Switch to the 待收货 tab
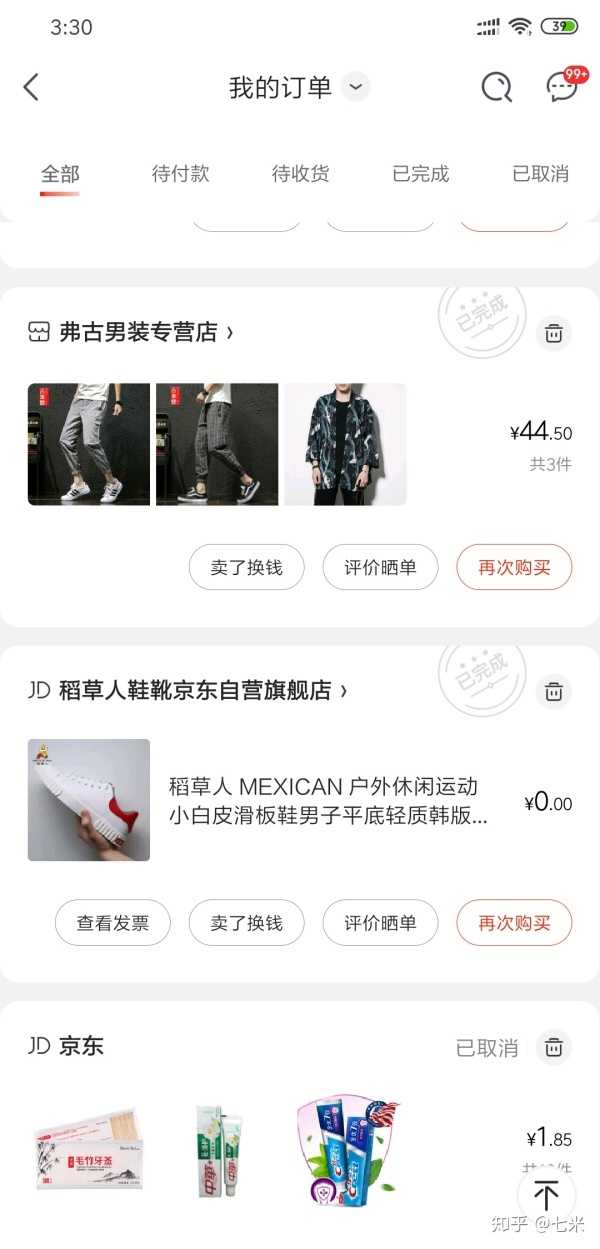Viewport: 600px width, 1249px height. pos(300,174)
